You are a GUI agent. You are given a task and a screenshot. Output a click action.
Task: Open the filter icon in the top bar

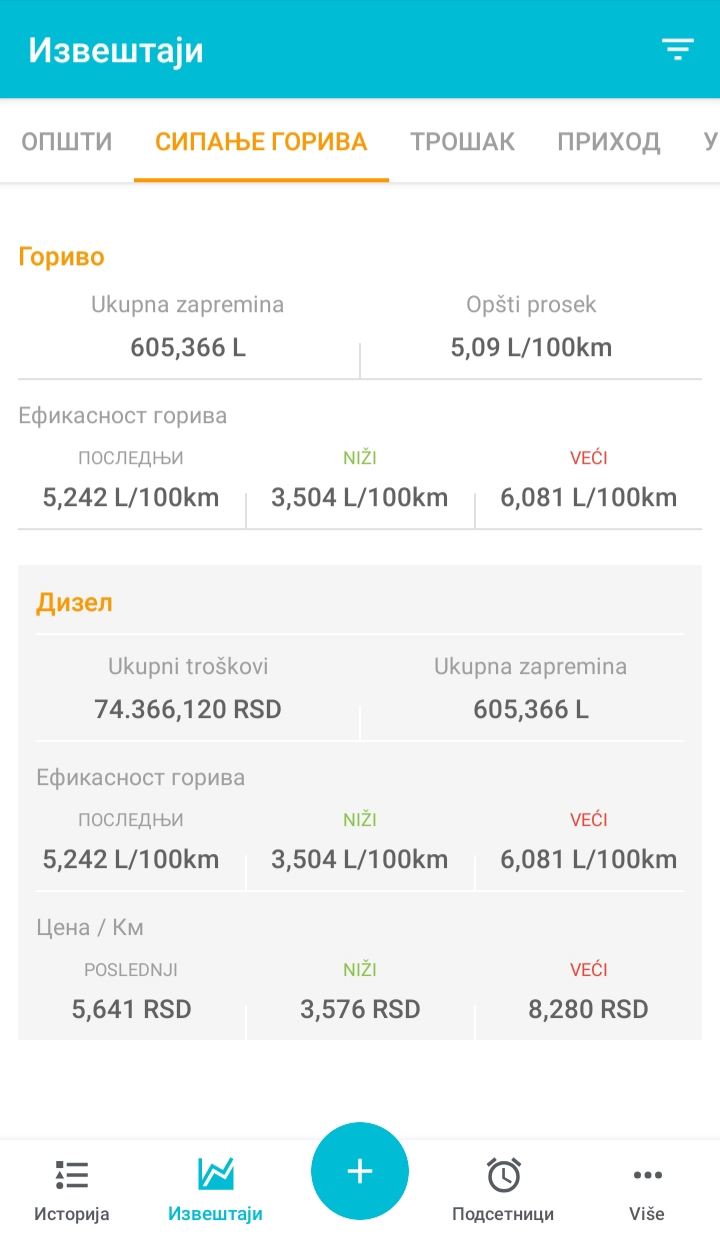pos(677,49)
